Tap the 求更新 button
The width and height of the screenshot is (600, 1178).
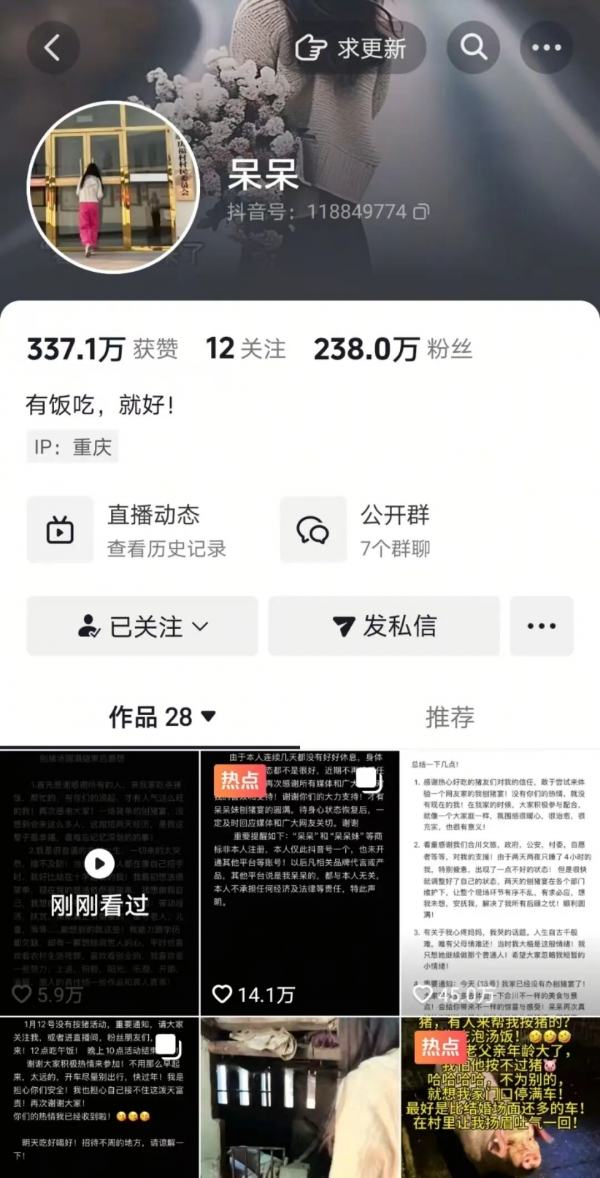[352, 47]
